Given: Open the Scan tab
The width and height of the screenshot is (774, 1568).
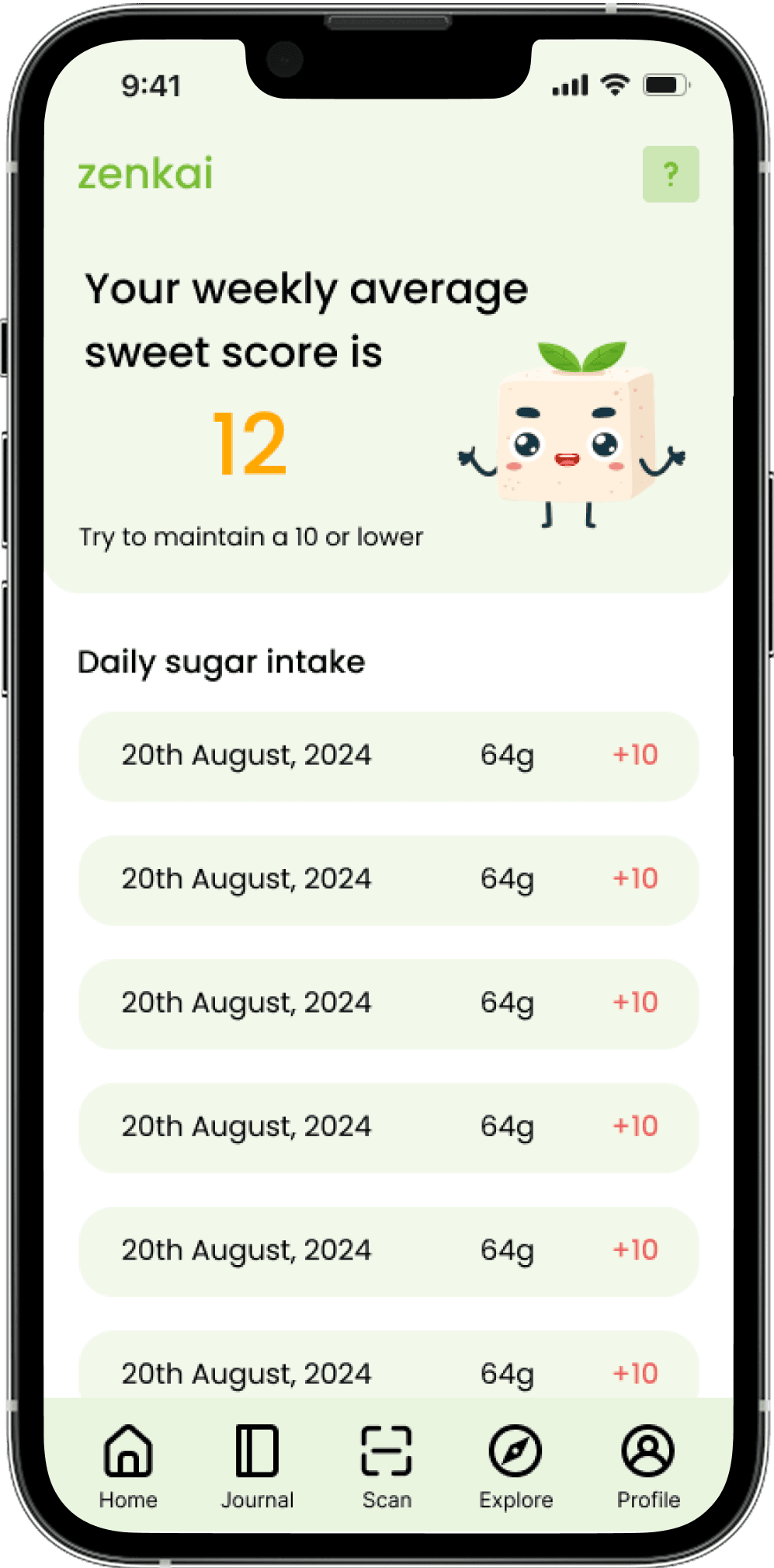Looking at the screenshot, I should pos(387,1465).
